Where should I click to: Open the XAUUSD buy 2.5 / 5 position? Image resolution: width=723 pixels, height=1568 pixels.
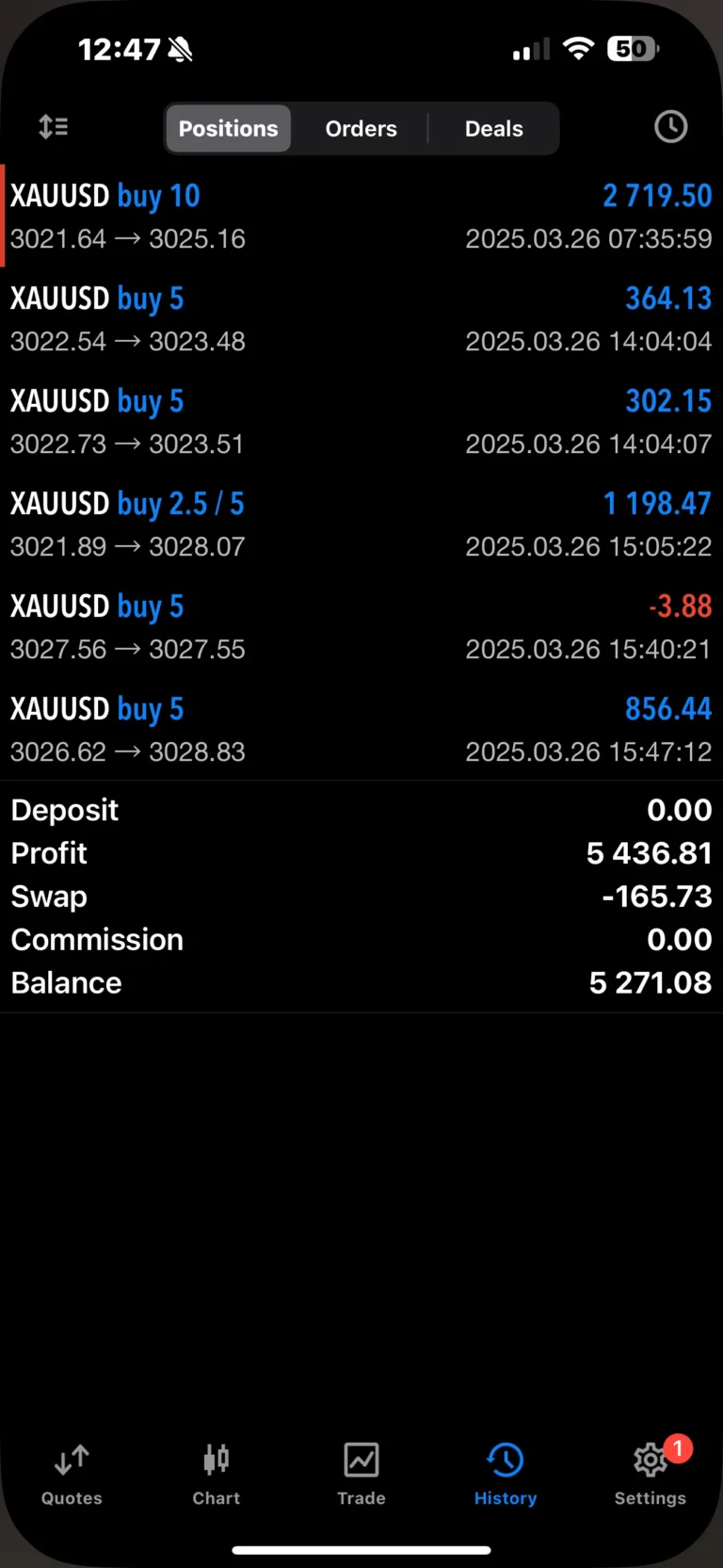tap(361, 525)
